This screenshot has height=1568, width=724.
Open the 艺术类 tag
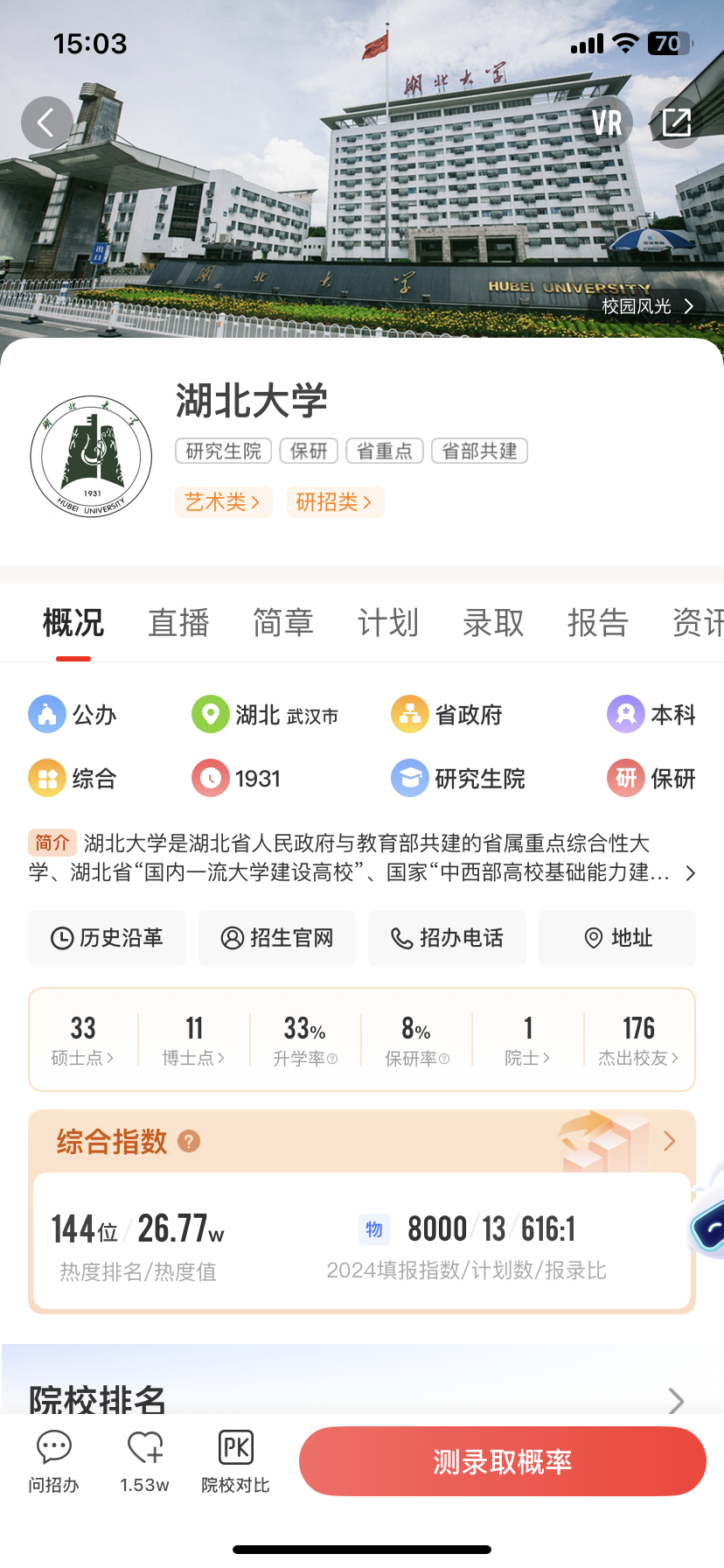(x=223, y=502)
